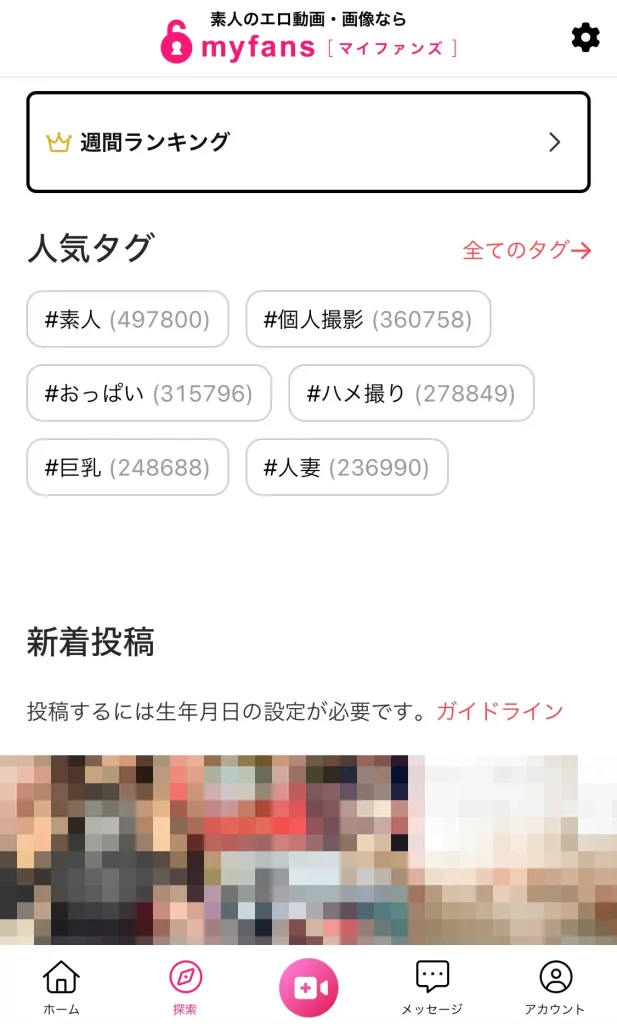
Task: Switch to the アカウント tab
Action: click(x=555, y=986)
